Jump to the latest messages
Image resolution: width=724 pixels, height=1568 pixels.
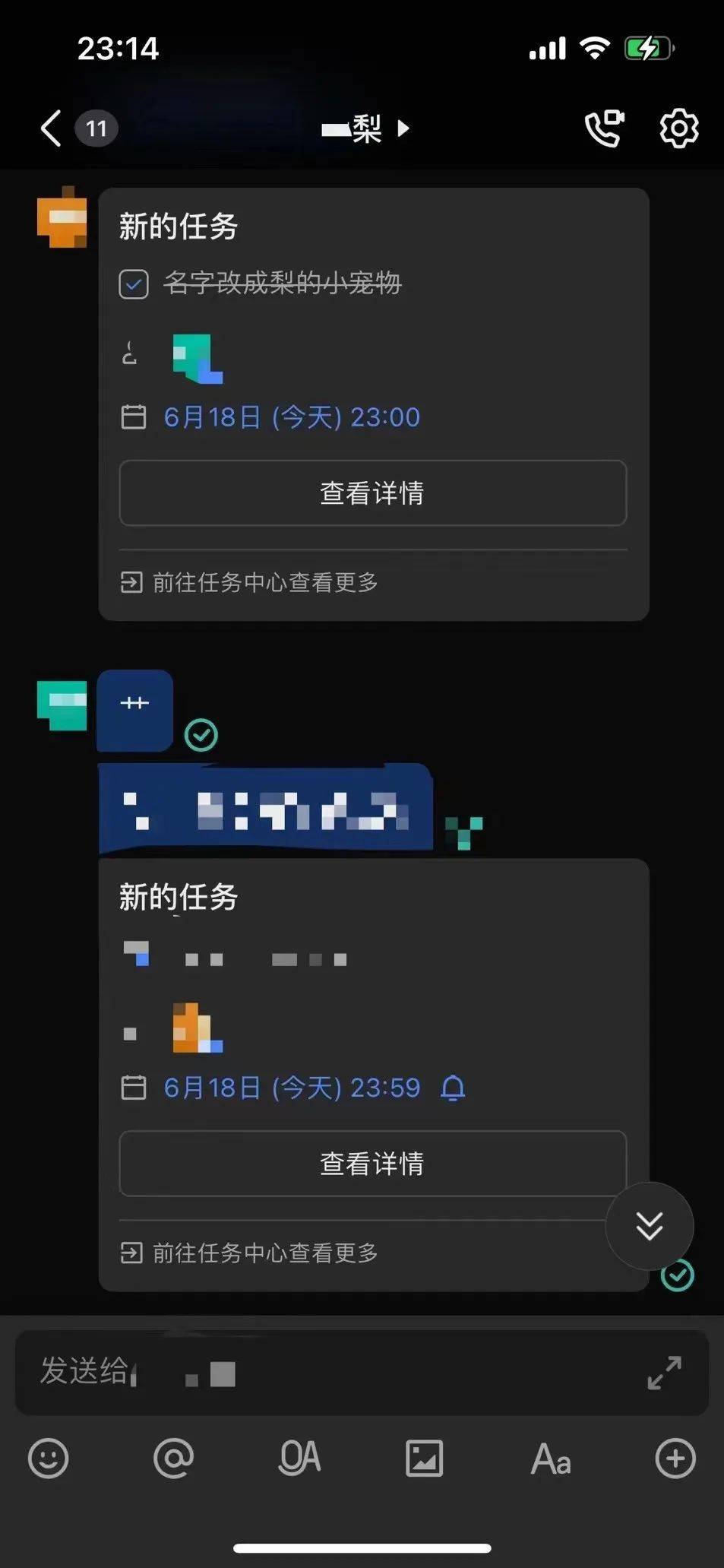650,1225
